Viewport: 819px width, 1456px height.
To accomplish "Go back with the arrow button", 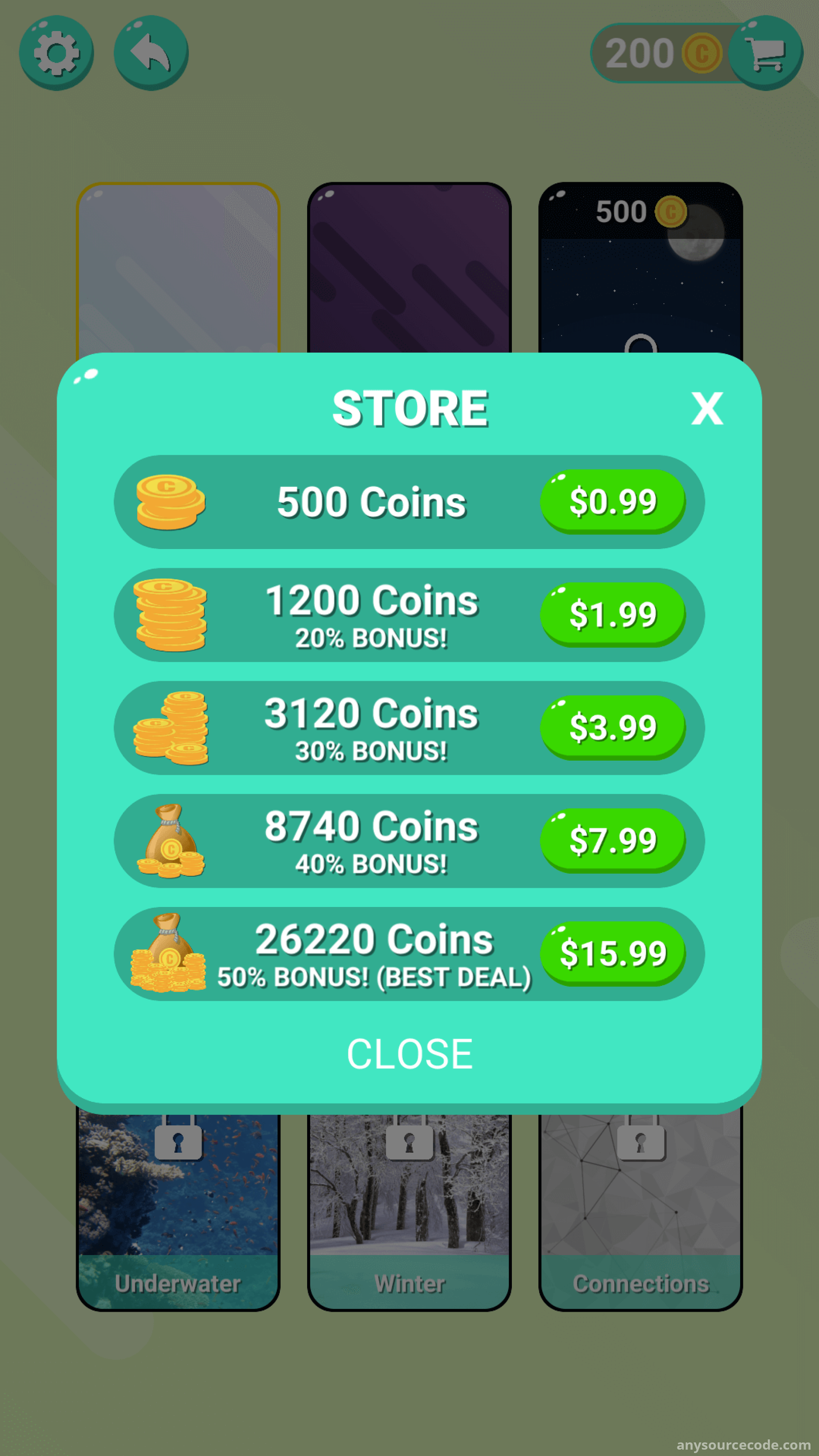I will tap(152, 53).
